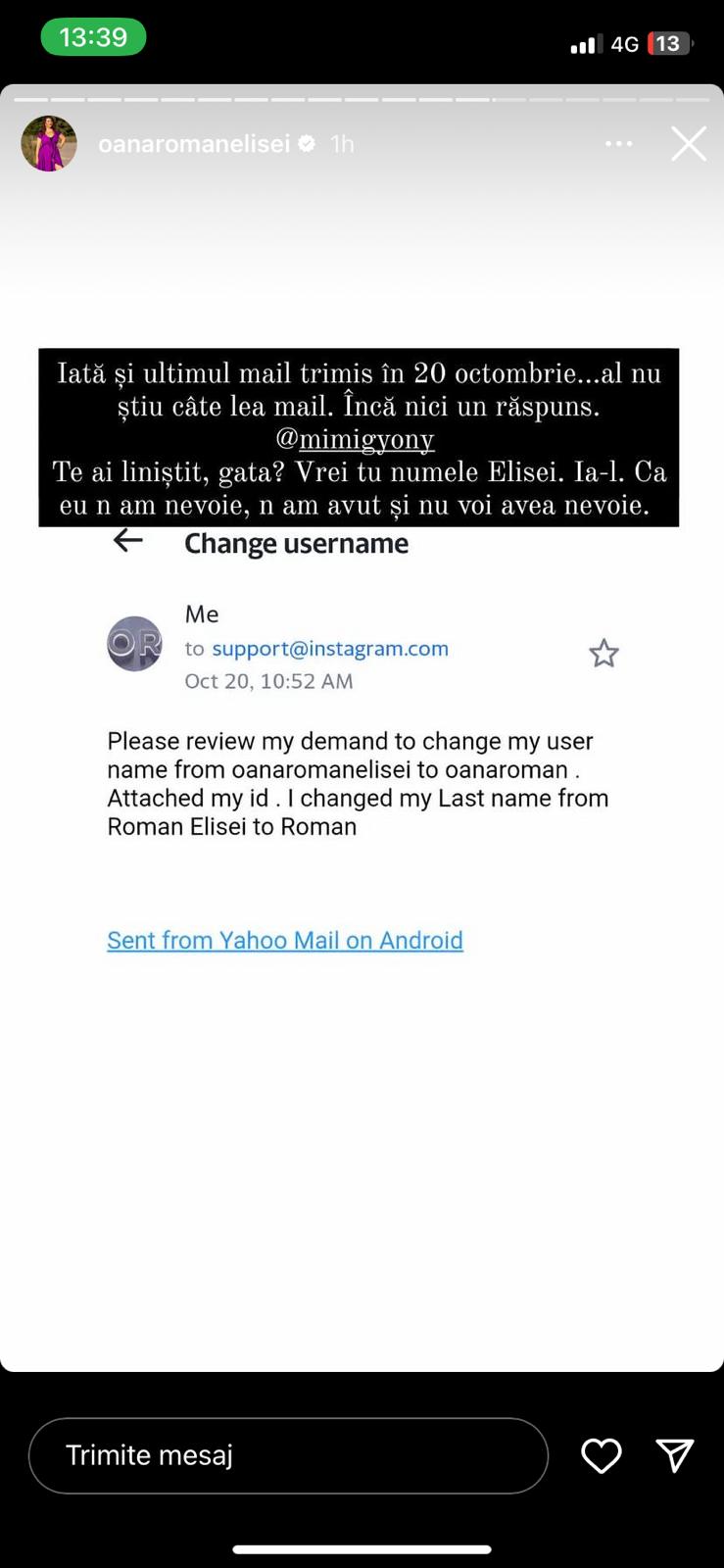Open oanaromanelisei's profile picture
Viewport: 724px width, 1568px height.
click(49, 144)
